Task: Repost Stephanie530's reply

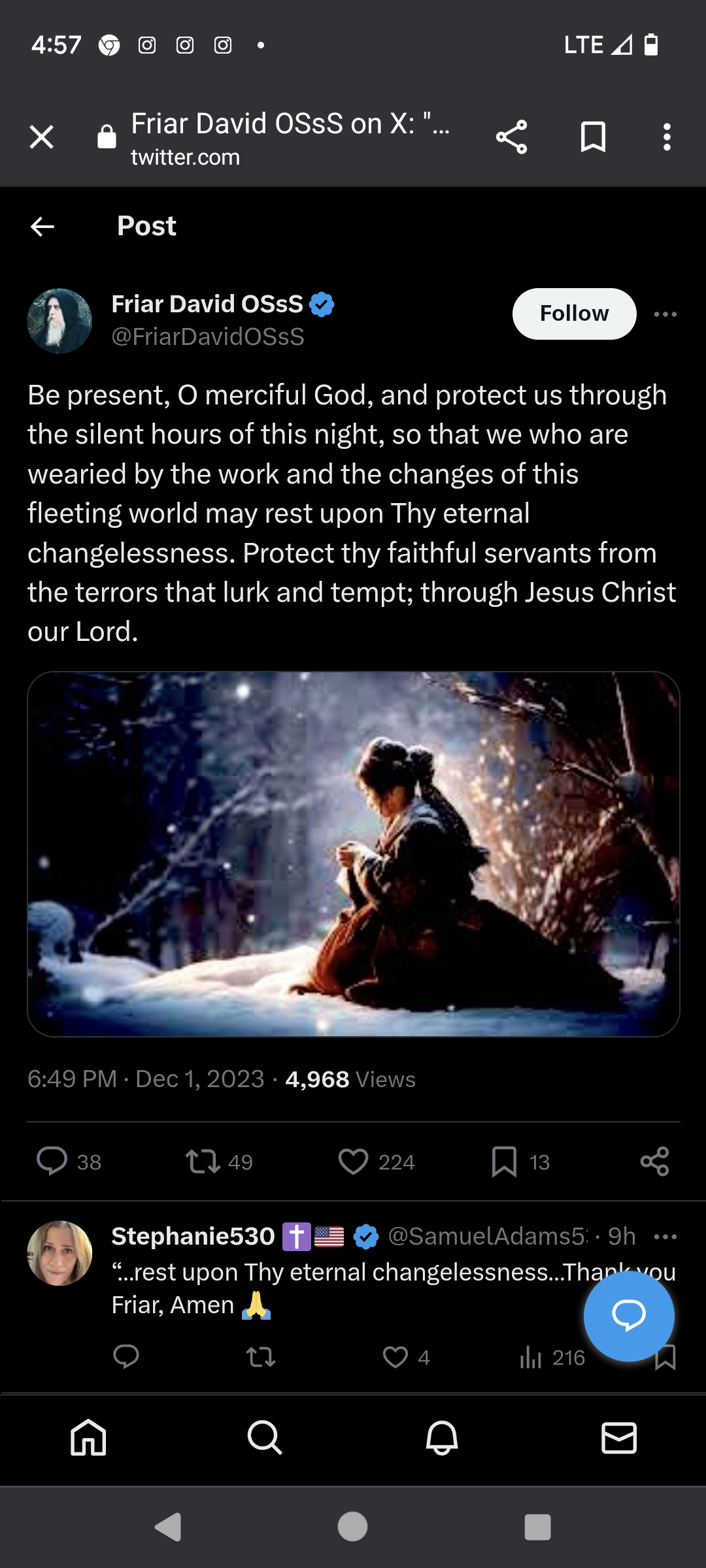Action: [x=260, y=1357]
